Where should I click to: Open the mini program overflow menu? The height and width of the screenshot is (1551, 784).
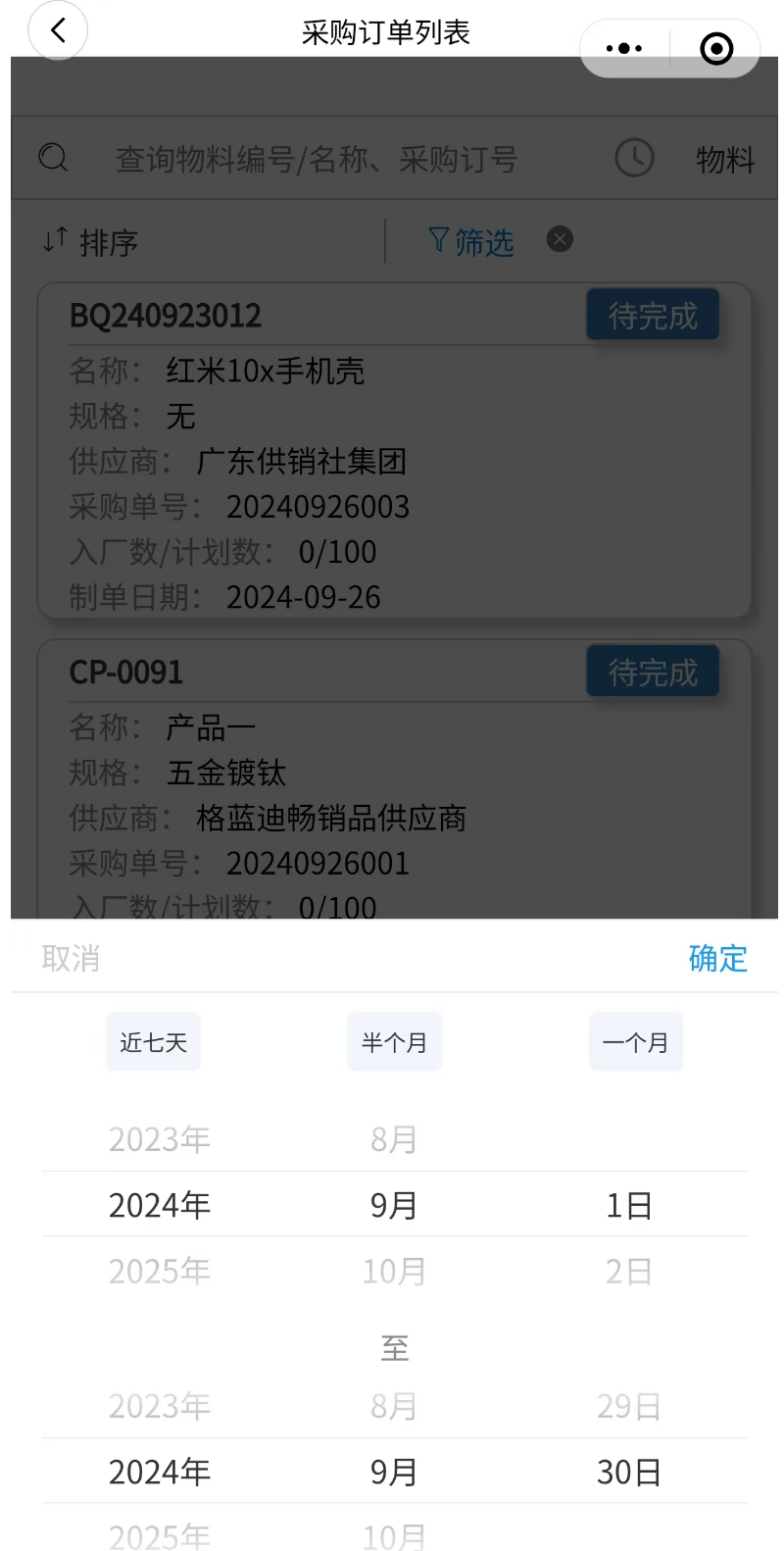click(624, 48)
